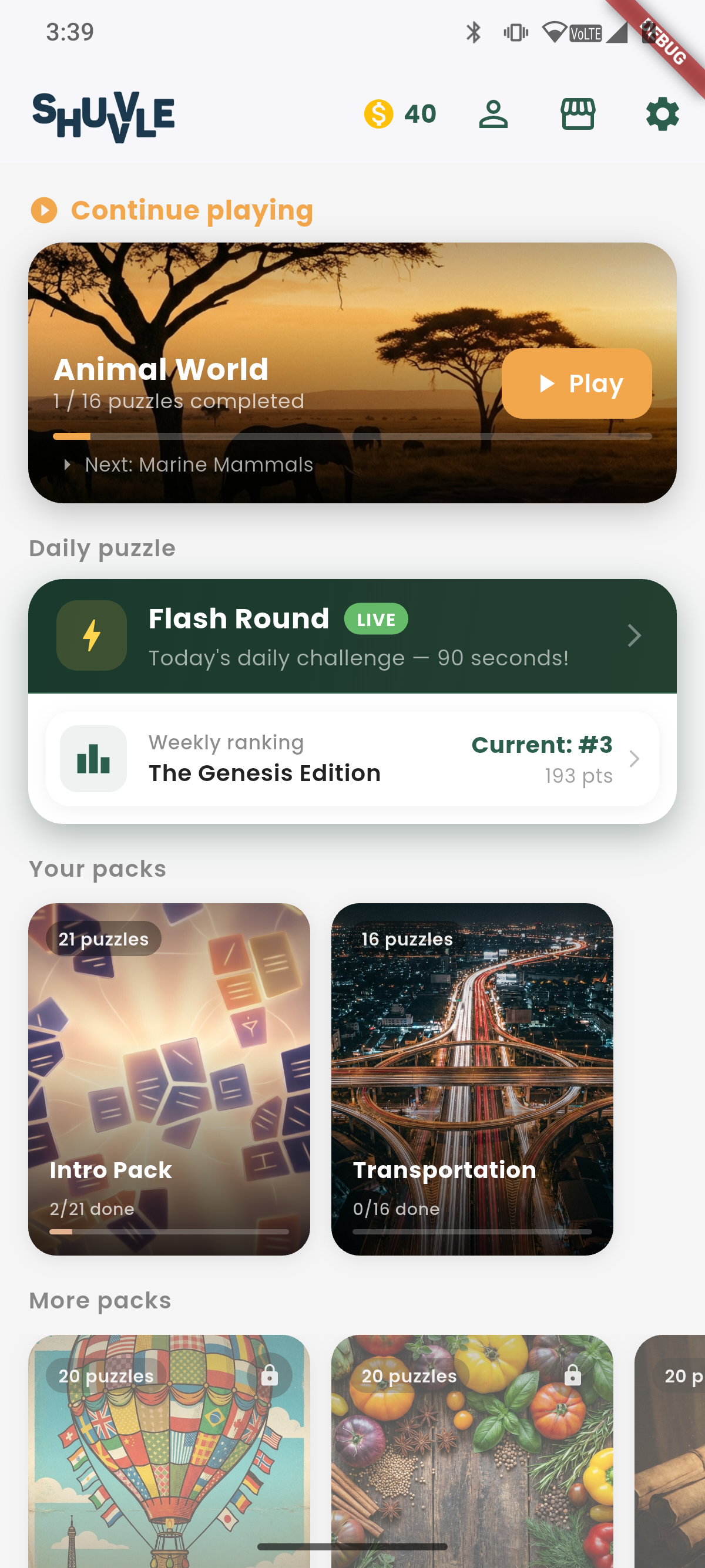Click the lock on the vegetables pack
Screen dimensions: 705x1568
click(573, 1375)
